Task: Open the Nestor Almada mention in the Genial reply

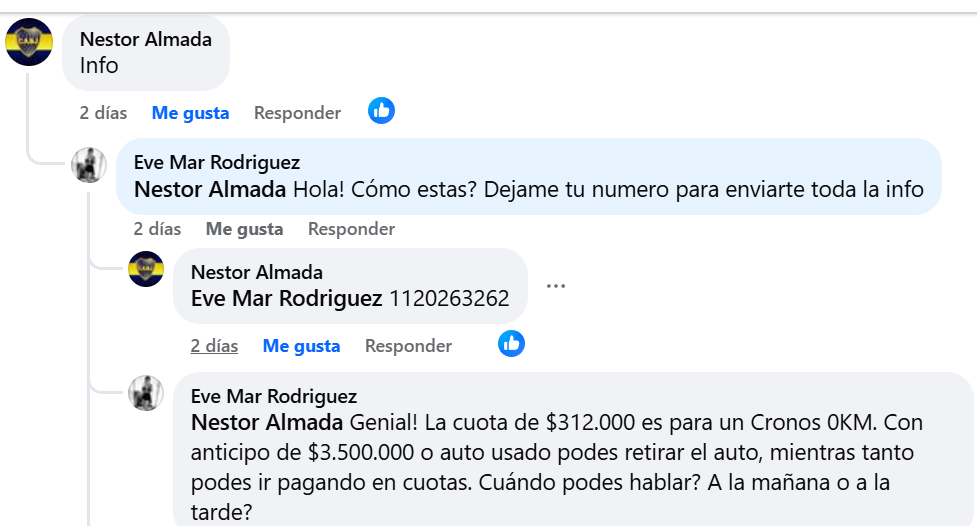Action: pyautogui.click(x=266, y=421)
